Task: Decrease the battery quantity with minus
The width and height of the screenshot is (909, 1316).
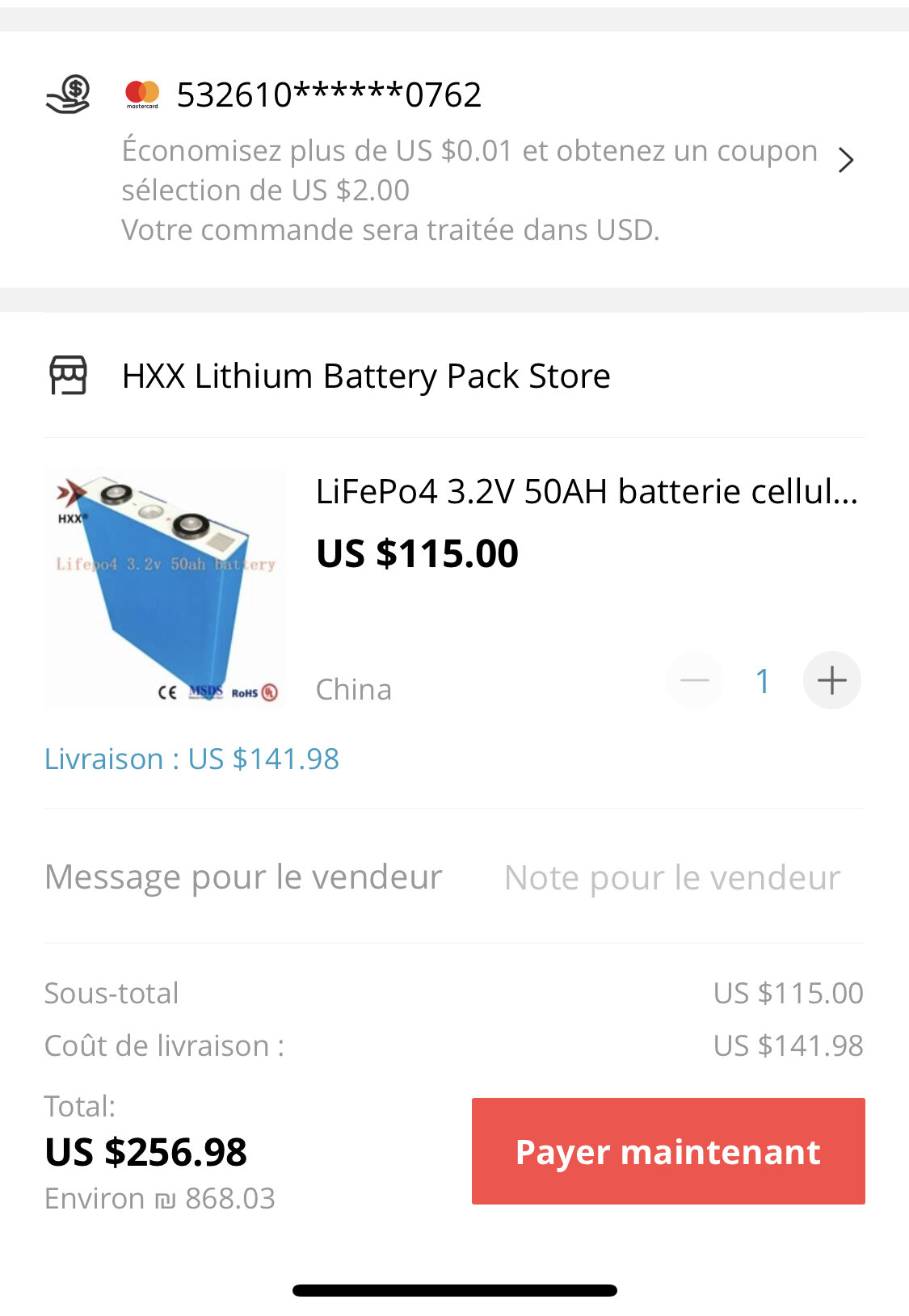Action: pos(695,680)
